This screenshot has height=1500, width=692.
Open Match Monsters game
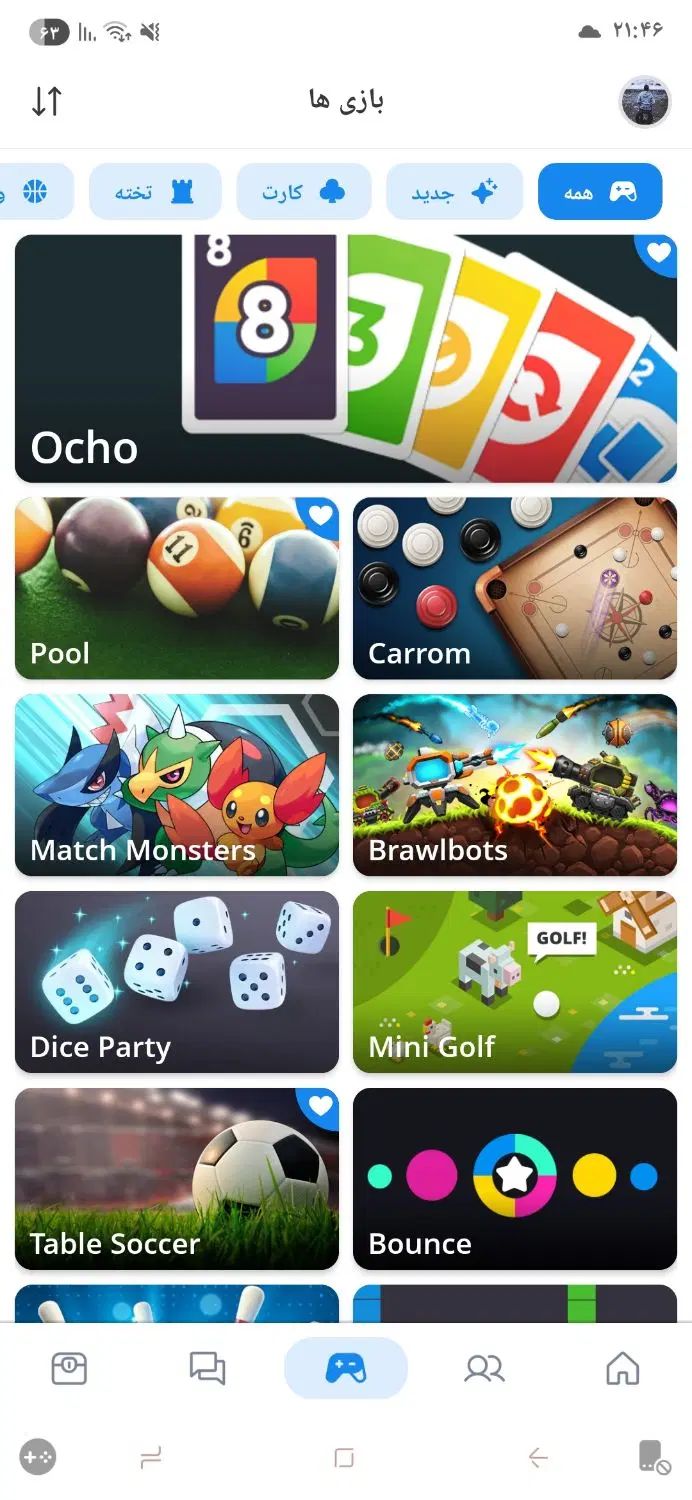click(x=176, y=785)
